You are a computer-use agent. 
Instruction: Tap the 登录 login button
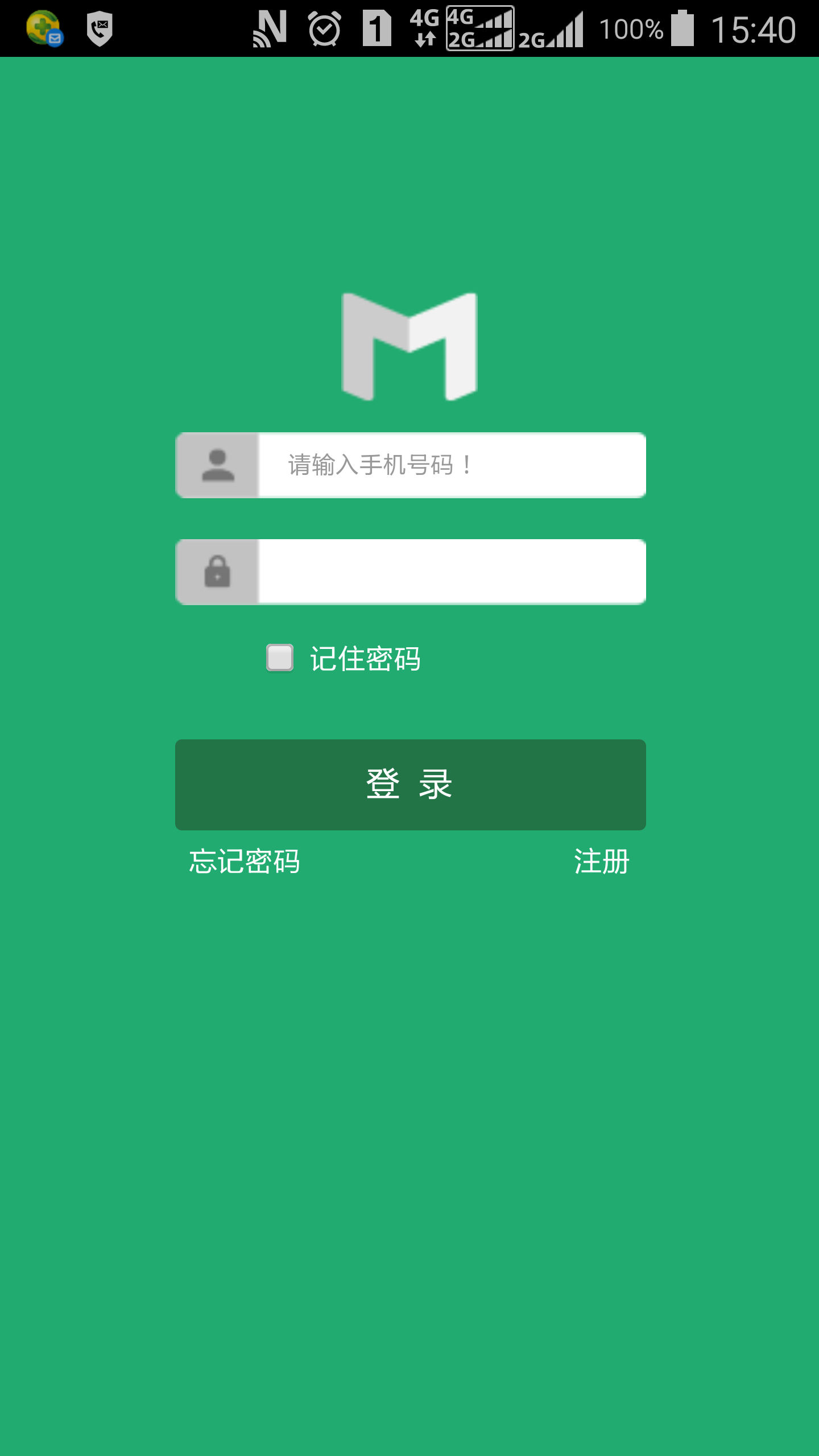point(410,784)
